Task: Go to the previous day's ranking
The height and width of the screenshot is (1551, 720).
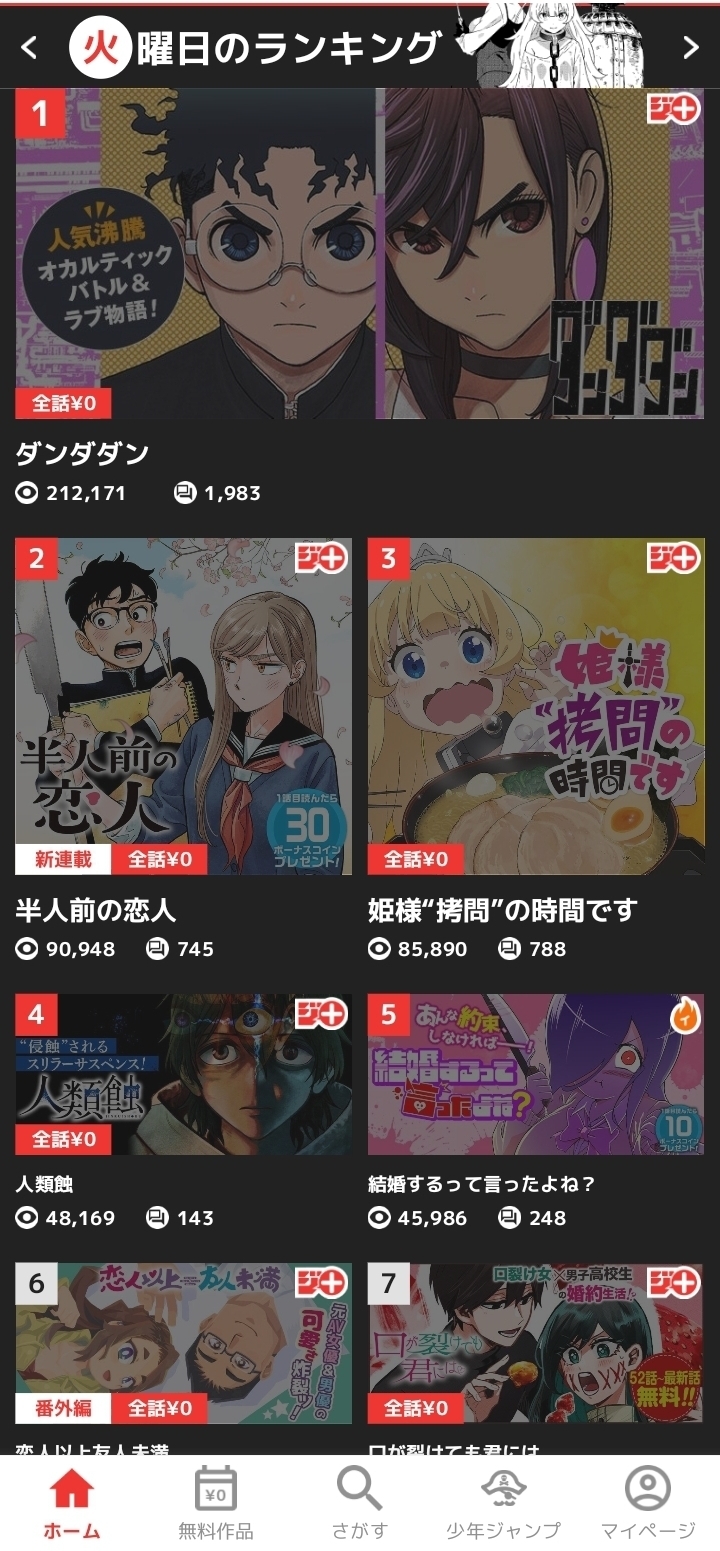Action: [x=29, y=47]
